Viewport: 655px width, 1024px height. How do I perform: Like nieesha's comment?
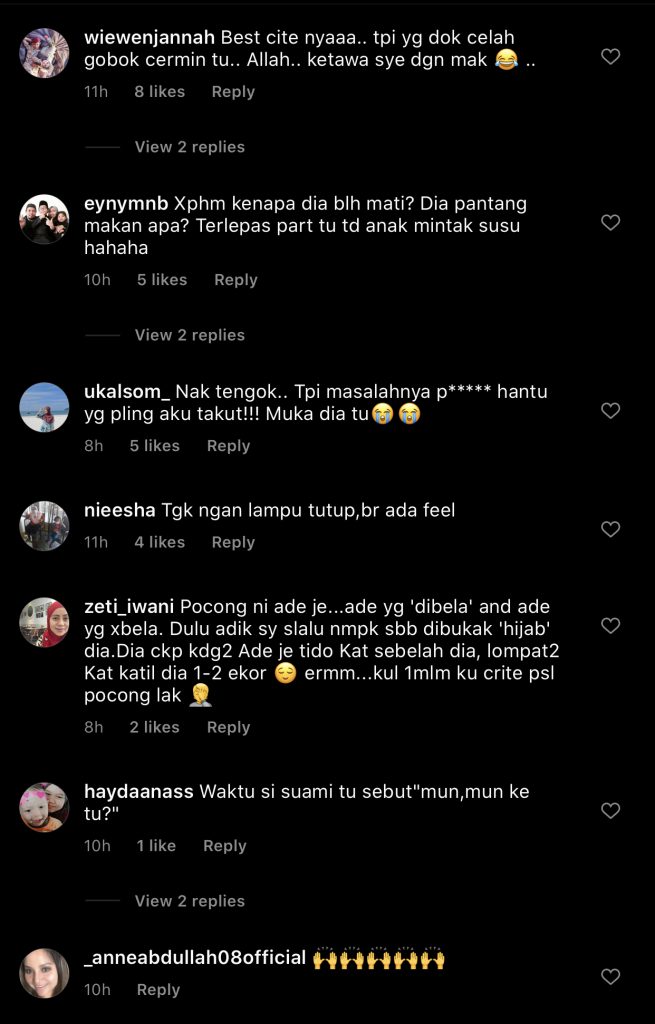[x=610, y=529]
